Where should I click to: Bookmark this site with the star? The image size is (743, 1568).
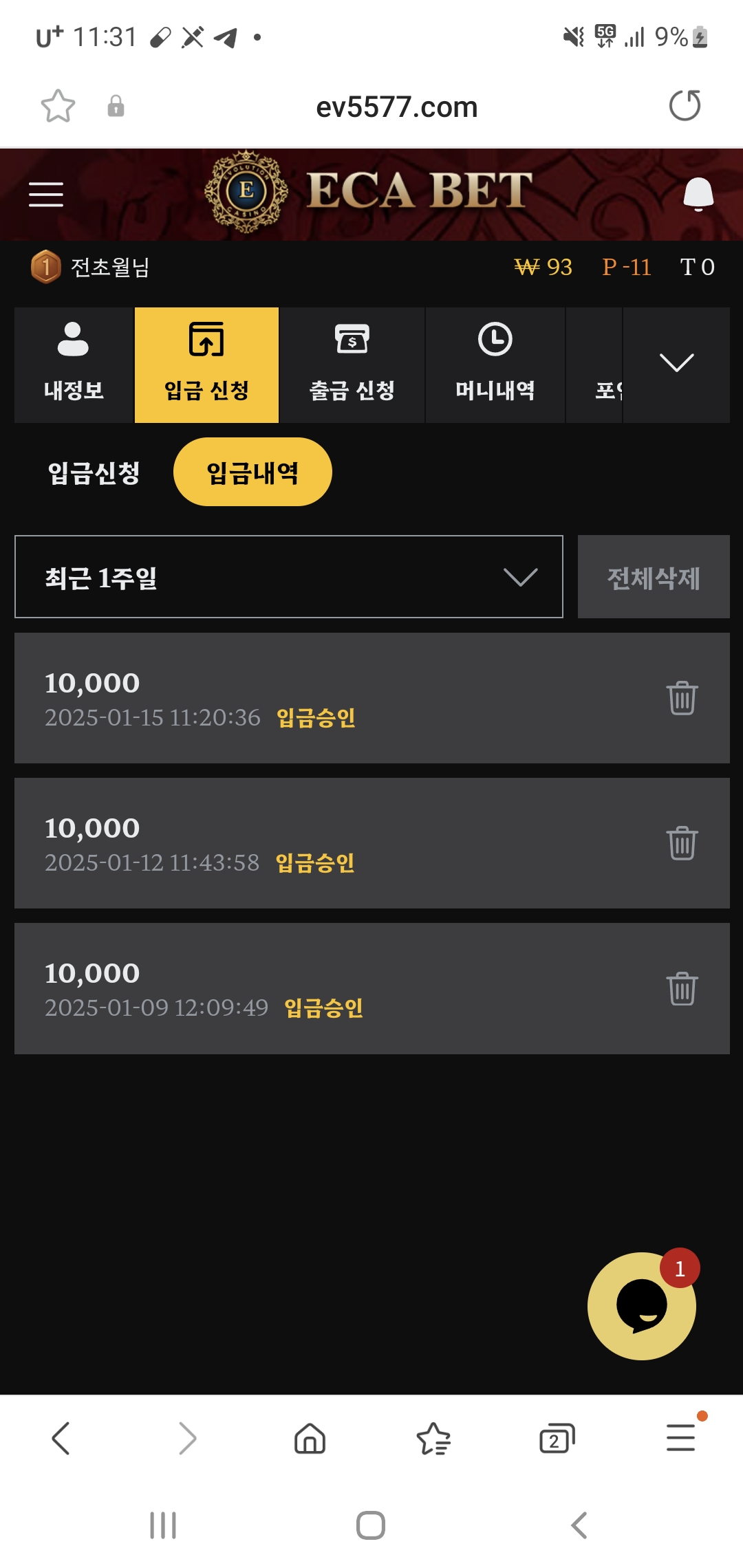tap(58, 106)
